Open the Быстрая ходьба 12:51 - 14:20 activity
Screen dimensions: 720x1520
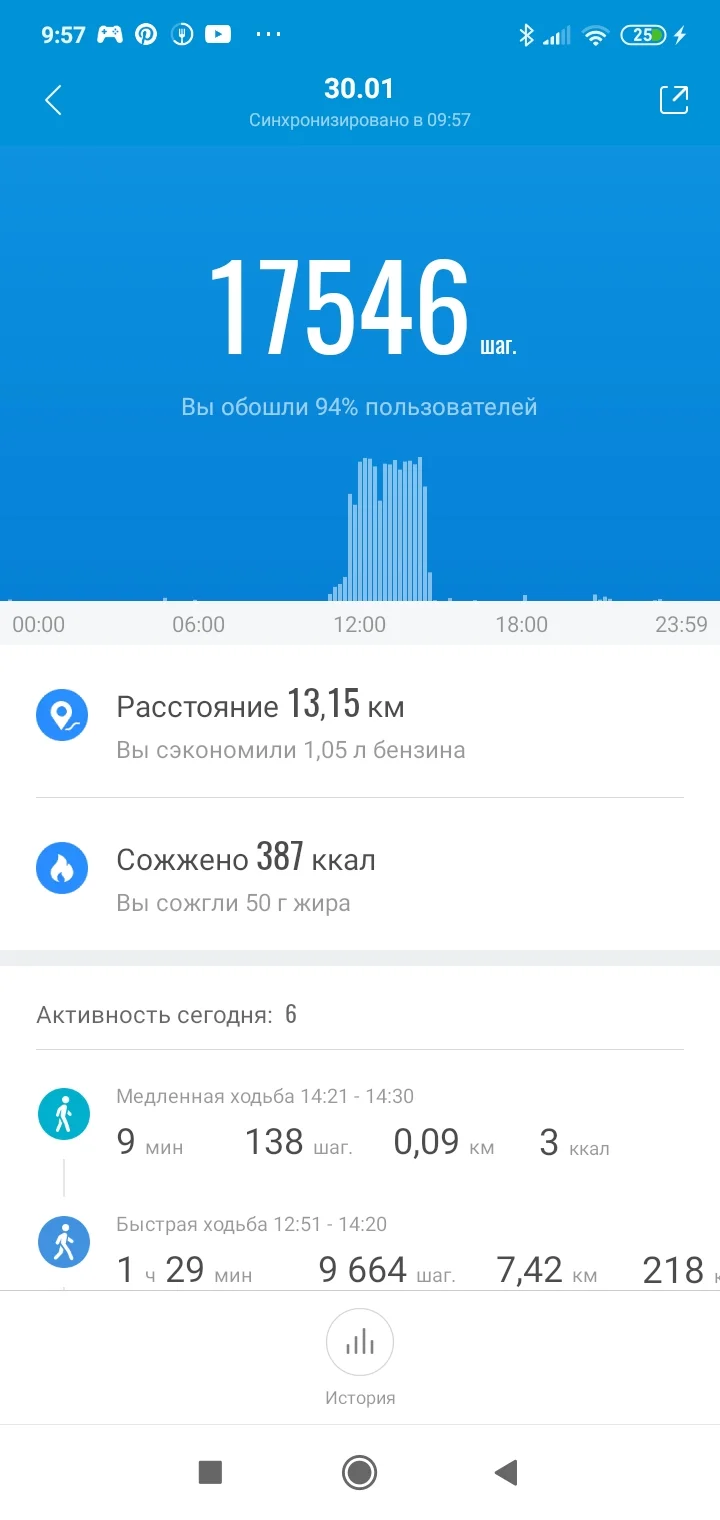tap(360, 1252)
